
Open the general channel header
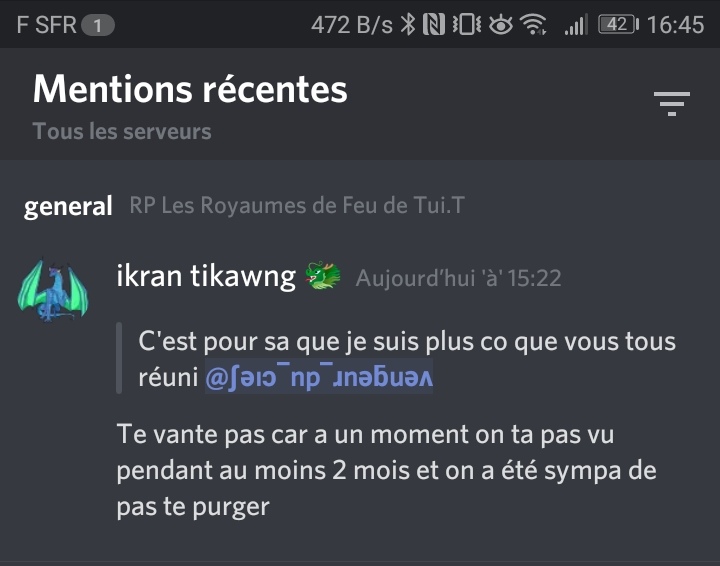tap(68, 207)
